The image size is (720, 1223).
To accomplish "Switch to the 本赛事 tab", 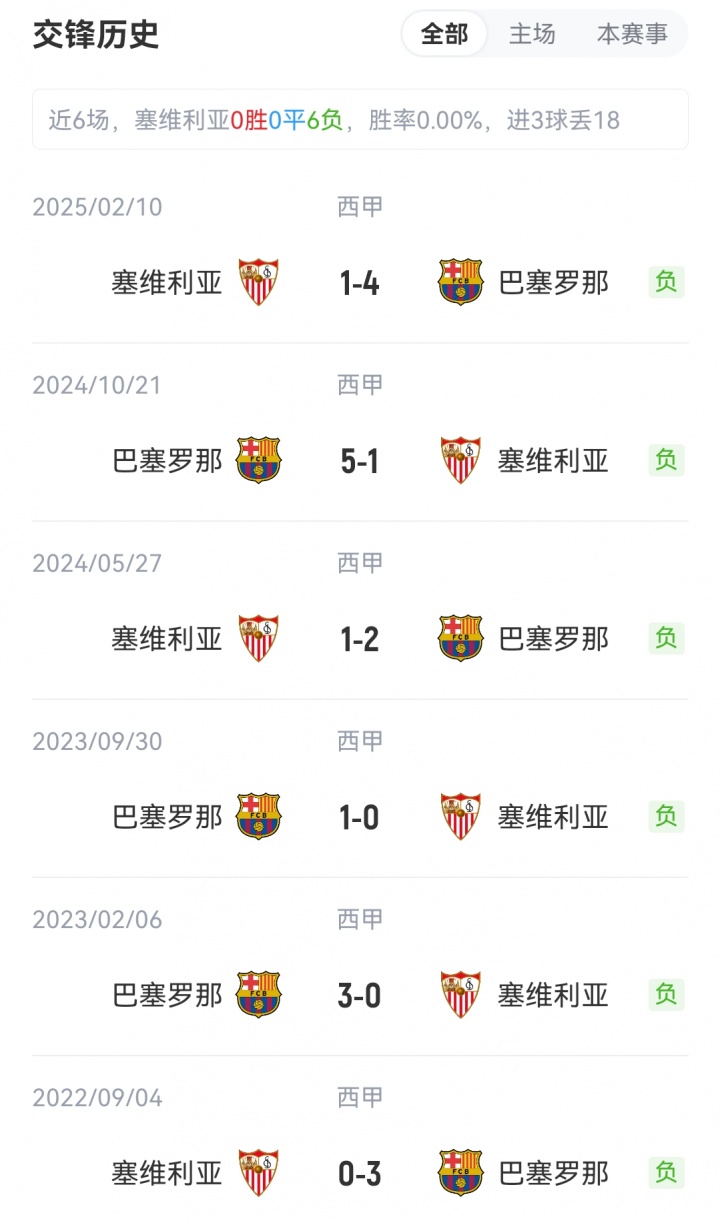I will click(632, 34).
